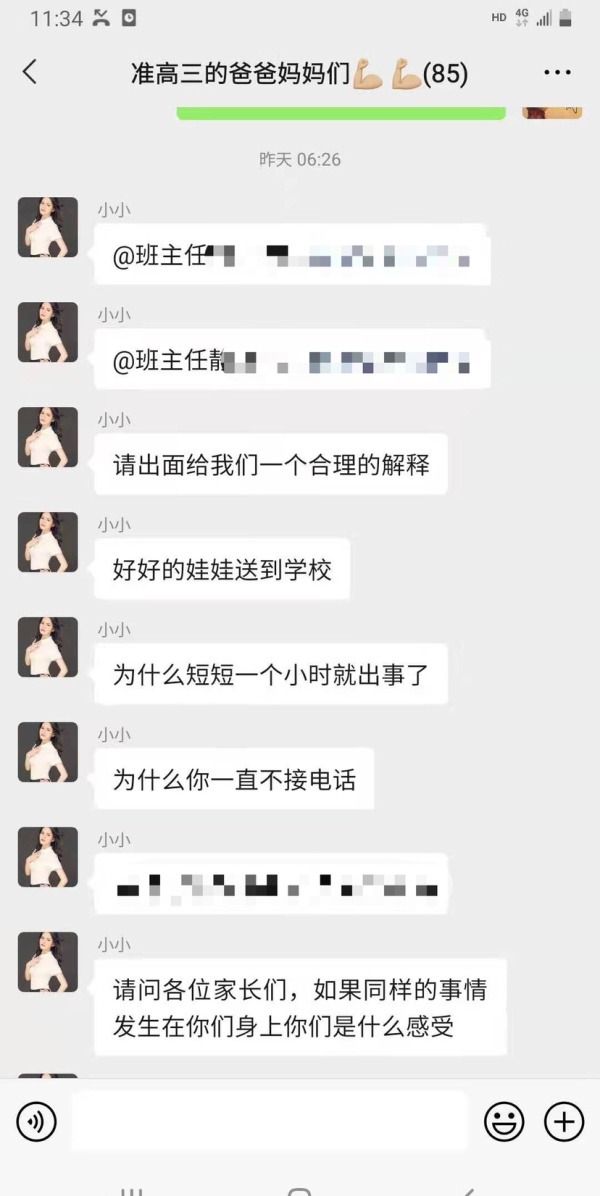Go back from the group chat

(x=30, y=72)
